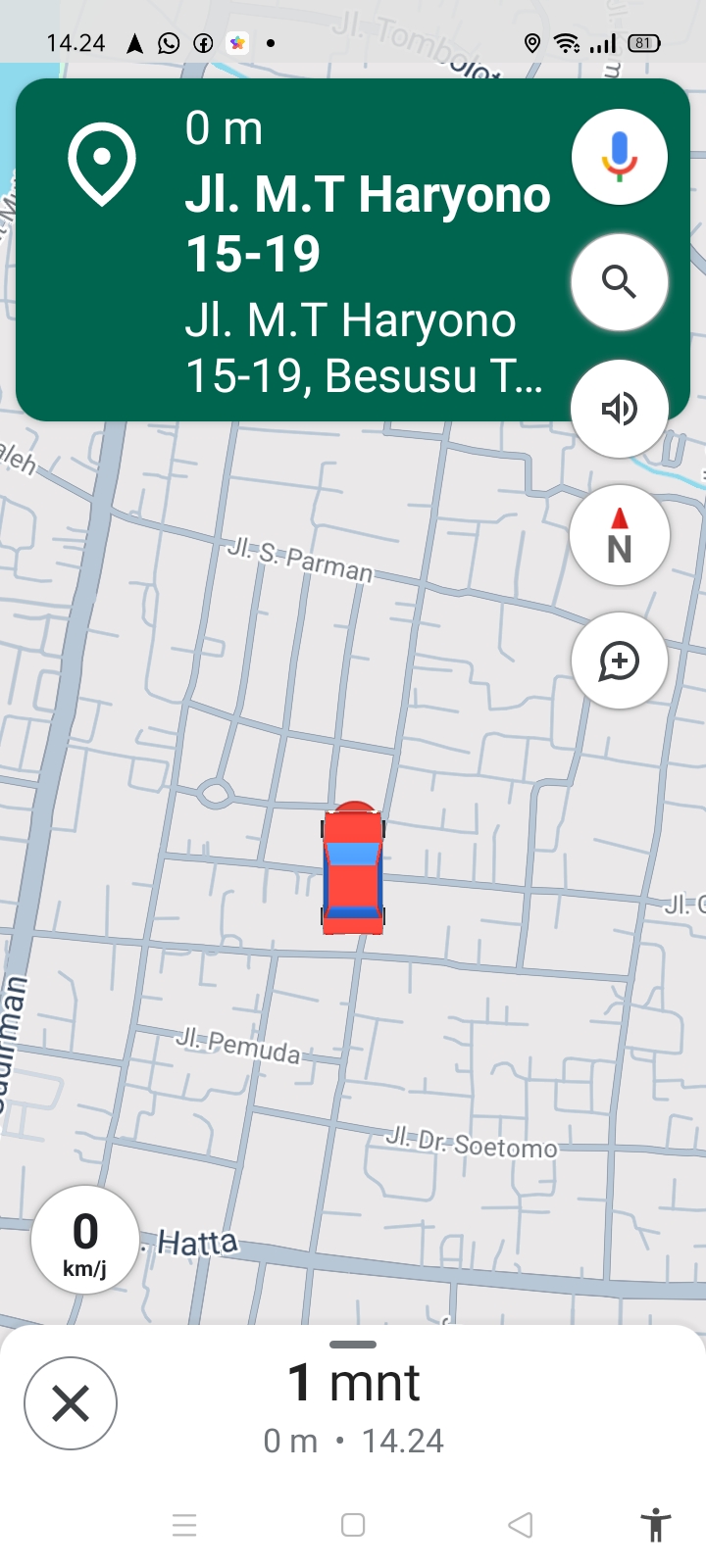Image resolution: width=706 pixels, height=1568 pixels.
Task: Open recent apps menu
Action: pos(184,1525)
